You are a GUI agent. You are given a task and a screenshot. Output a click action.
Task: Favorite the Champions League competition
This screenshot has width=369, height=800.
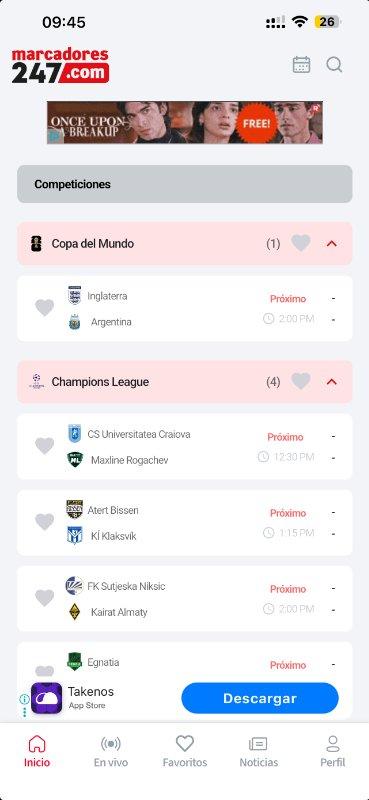tap(301, 381)
